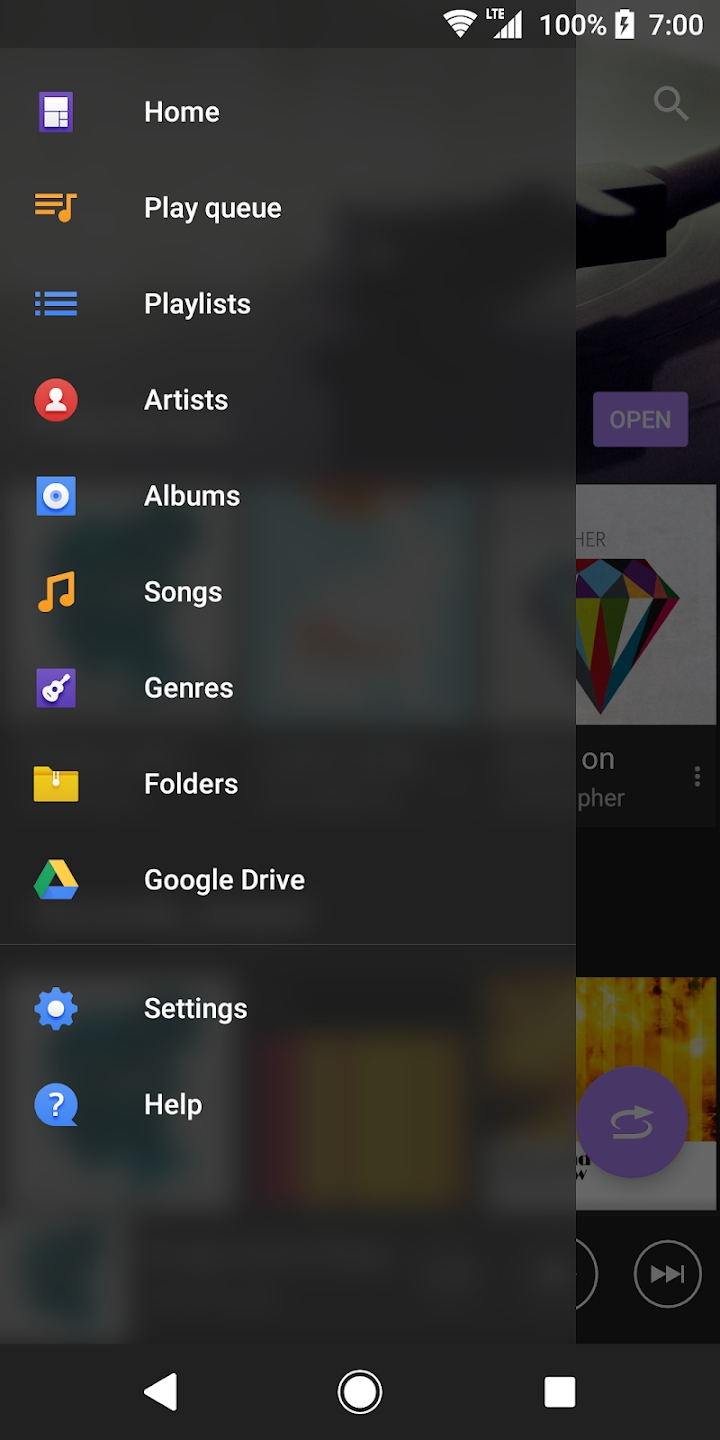720x1440 pixels.
Task: Skip to the next track
Action: pyautogui.click(x=667, y=1274)
